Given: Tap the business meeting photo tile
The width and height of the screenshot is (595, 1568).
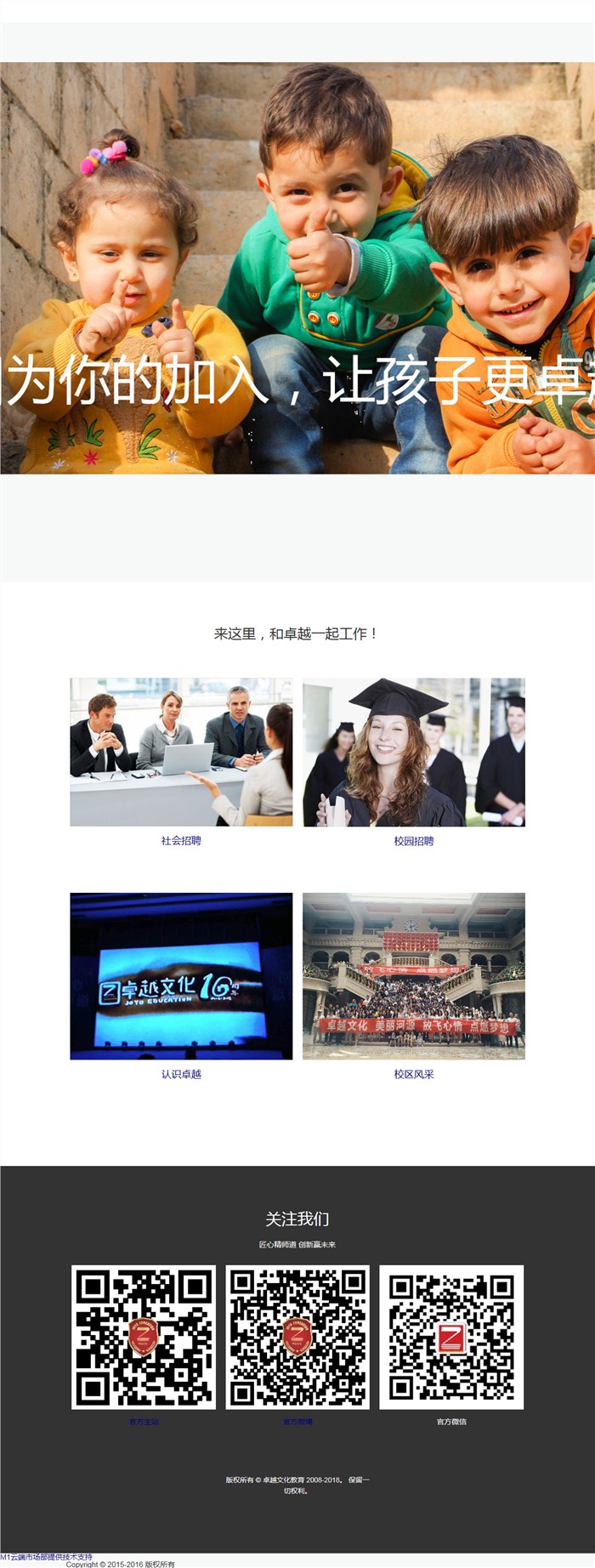Looking at the screenshot, I should pos(181,752).
